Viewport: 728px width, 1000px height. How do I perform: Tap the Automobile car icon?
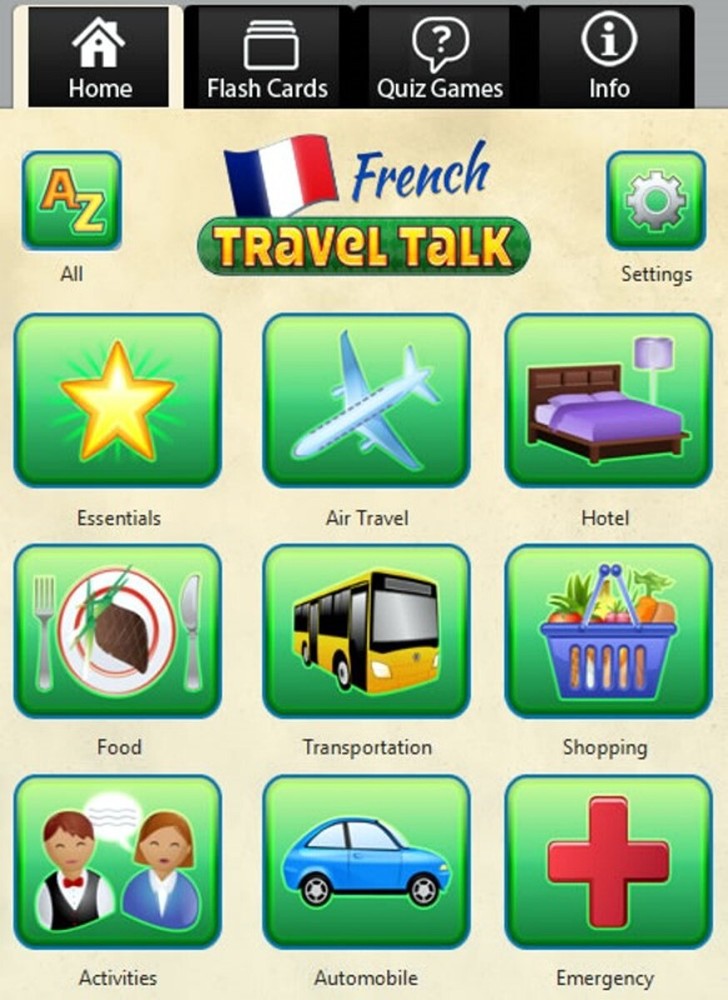(364, 858)
